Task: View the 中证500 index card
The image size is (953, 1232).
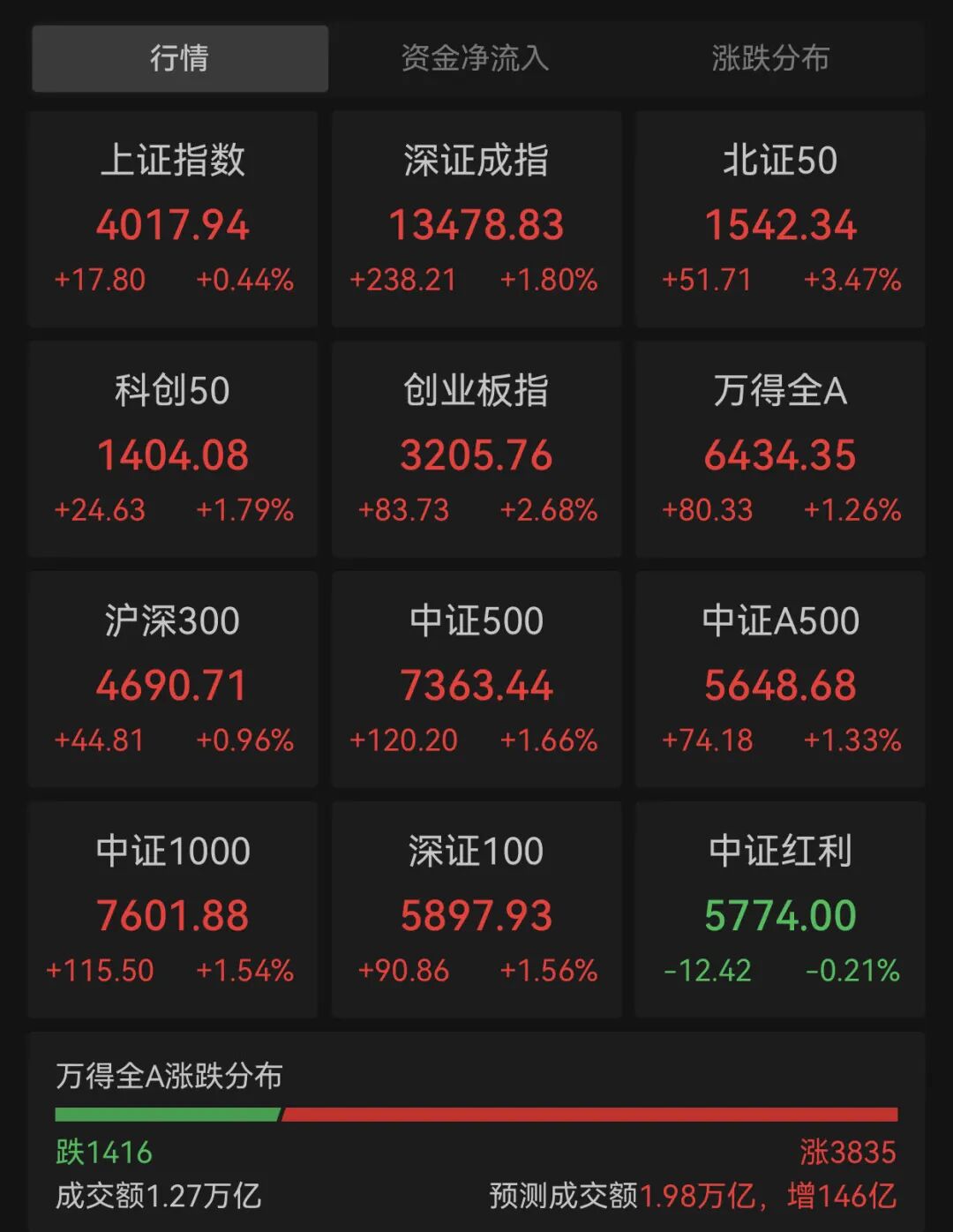Action: [476, 680]
